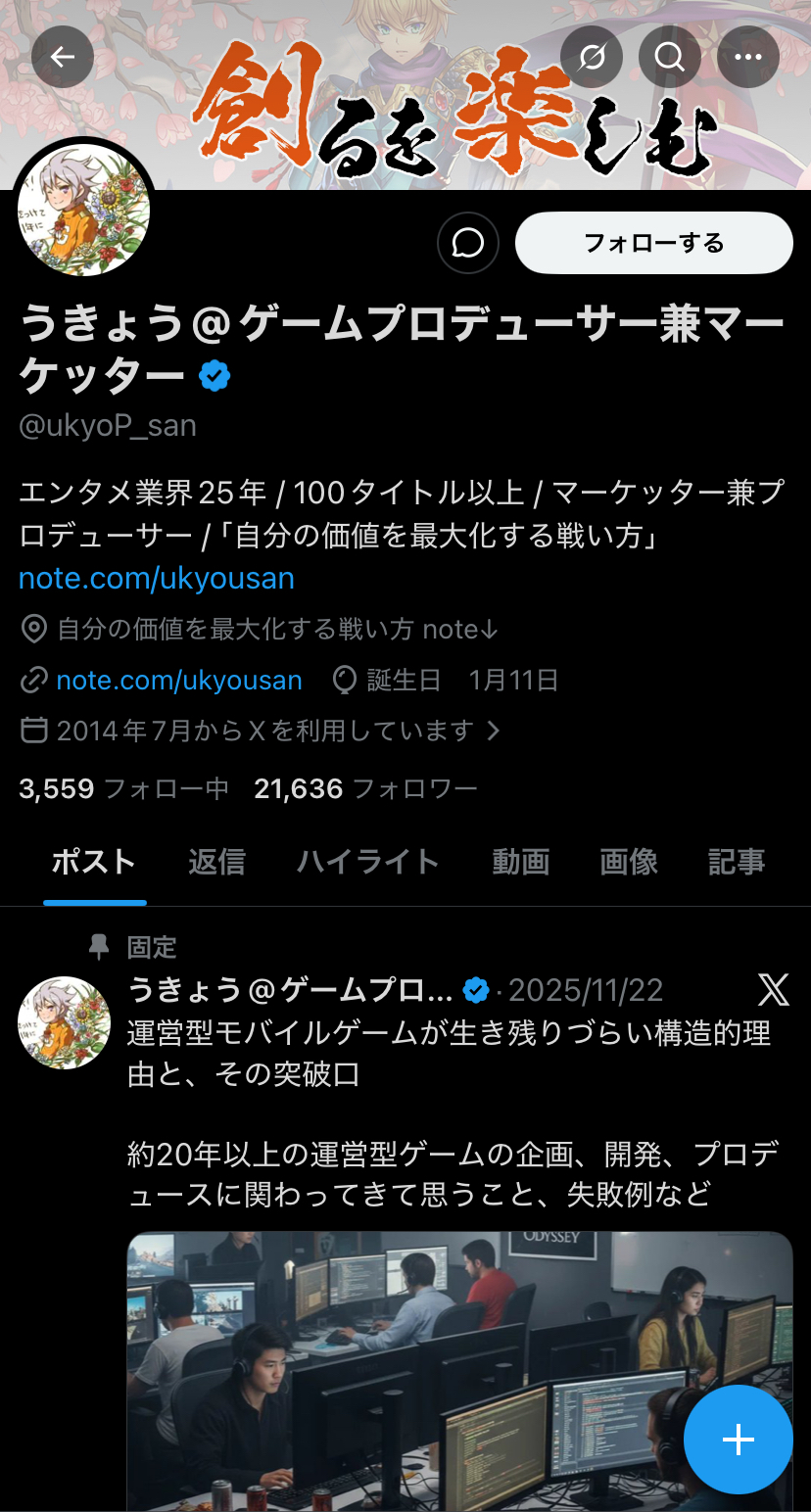Switch to the 画像 tab
811x1512 pixels.
click(629, 862)
